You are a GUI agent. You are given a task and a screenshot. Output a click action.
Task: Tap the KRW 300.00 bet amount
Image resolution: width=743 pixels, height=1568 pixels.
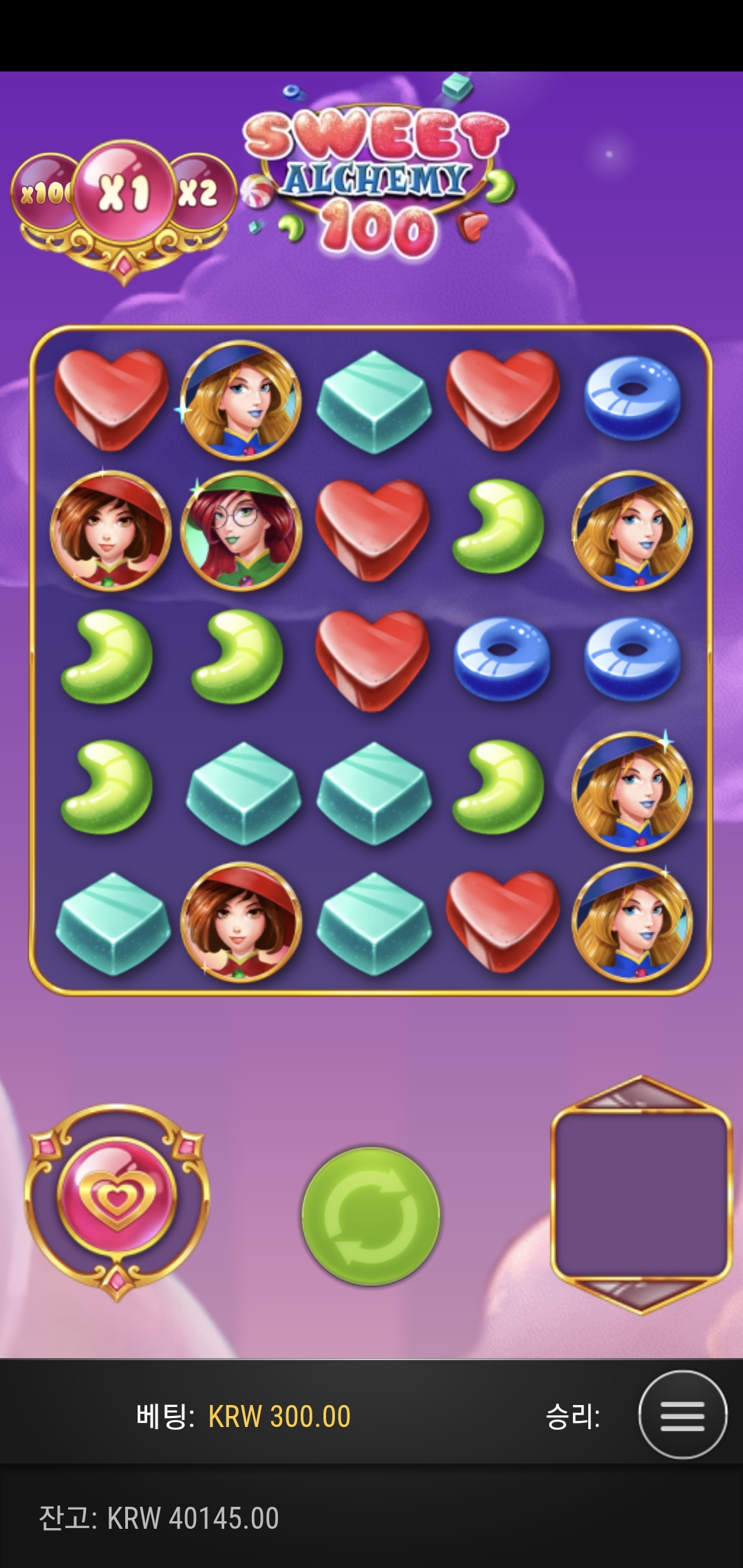[279, 1417]
